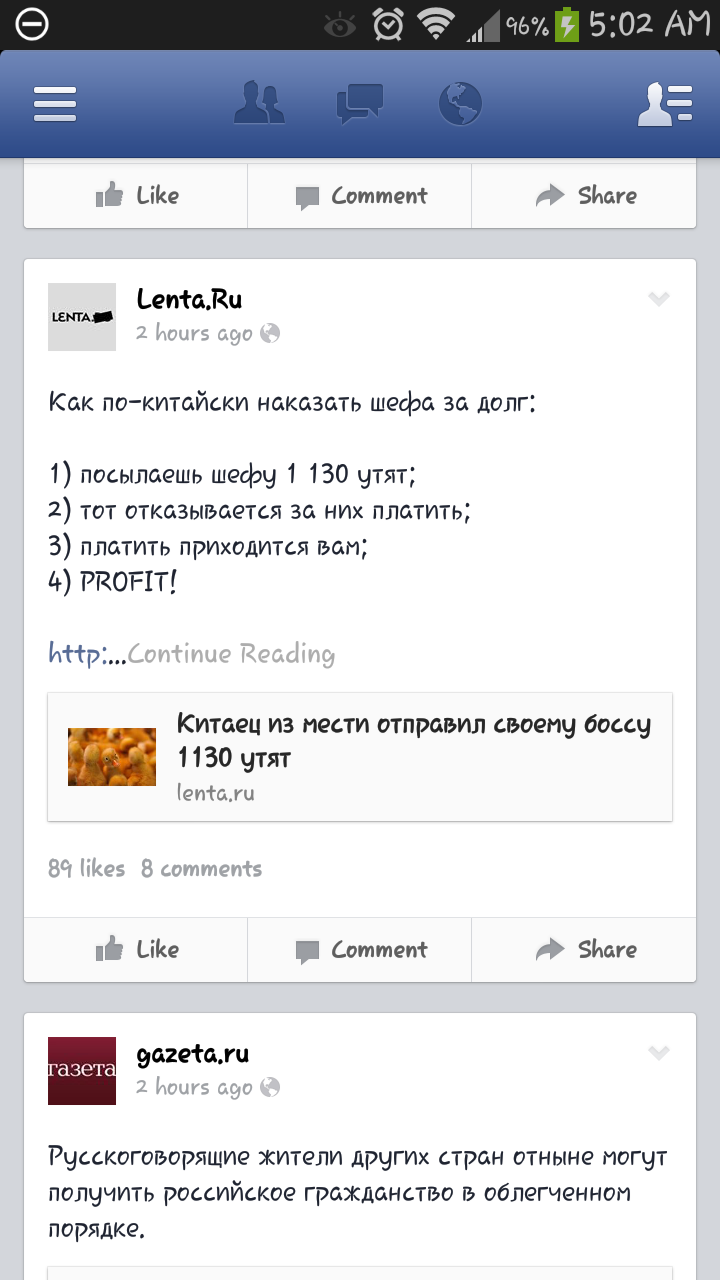Open the friends list sidebar
The width and height of the screenshot is (720, 1280).
pyautogui.click(x=665, y=103)
